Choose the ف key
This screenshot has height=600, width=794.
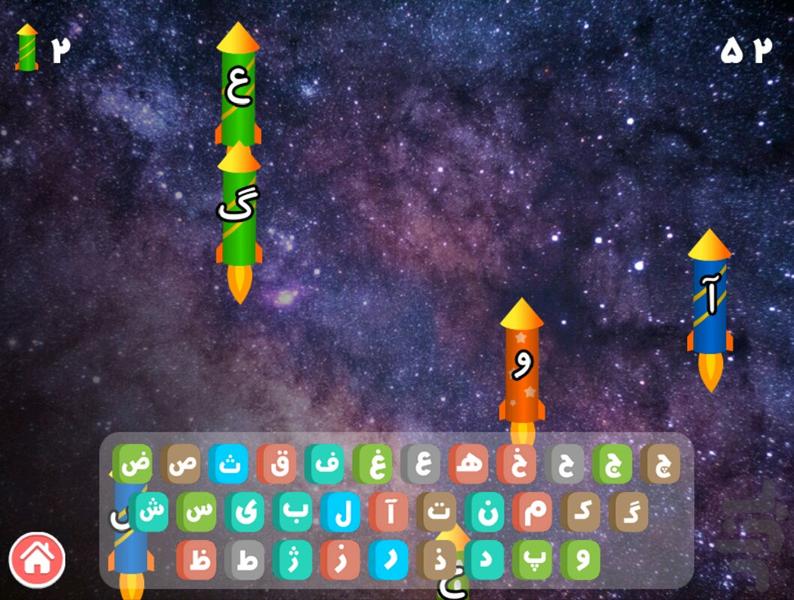click(325, 464)
